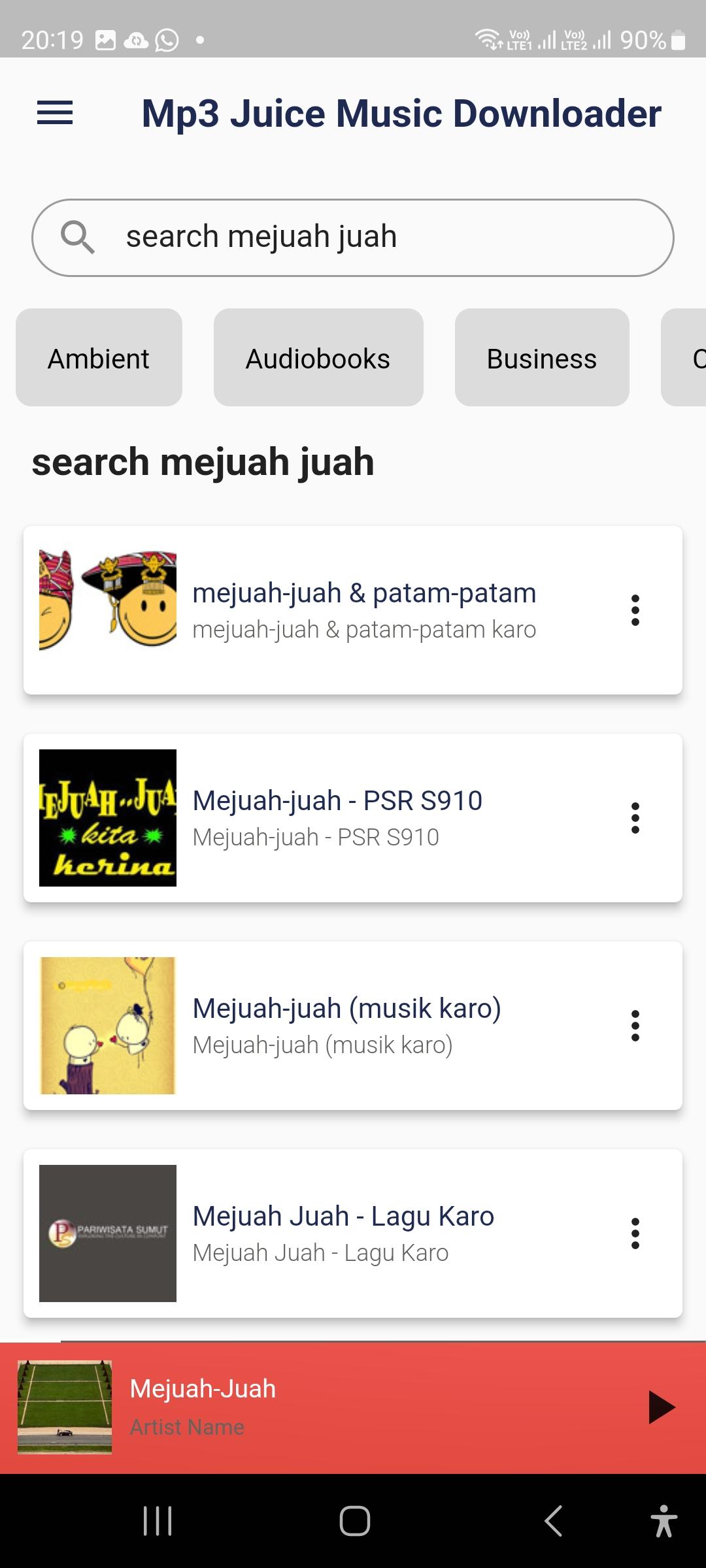The image size is (706, 1568).
Task: Open overflow menu for Mejuah-juah (musik karo)
Action: pyautogui.click(x=635, y=1026)
